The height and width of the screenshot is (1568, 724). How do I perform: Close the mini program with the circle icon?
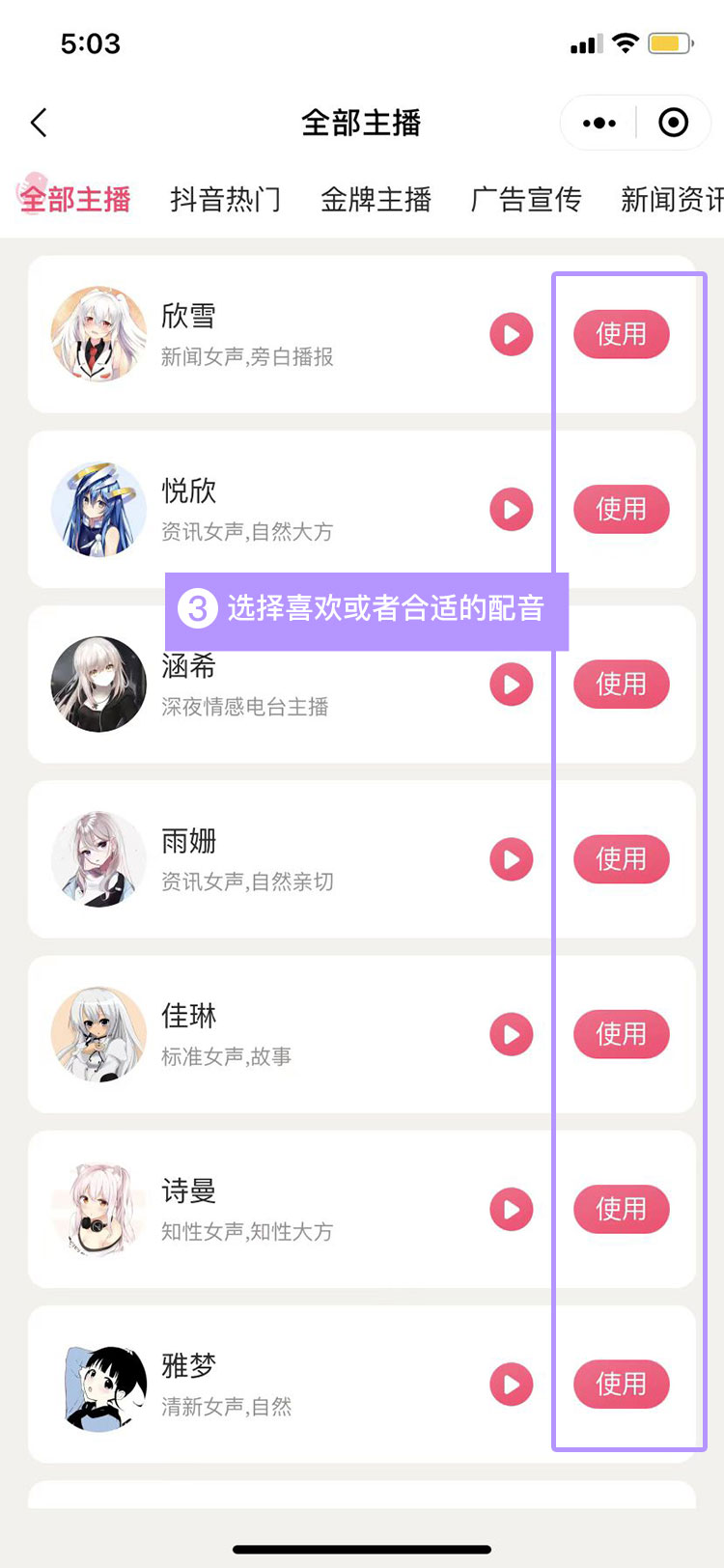(673, 123)
